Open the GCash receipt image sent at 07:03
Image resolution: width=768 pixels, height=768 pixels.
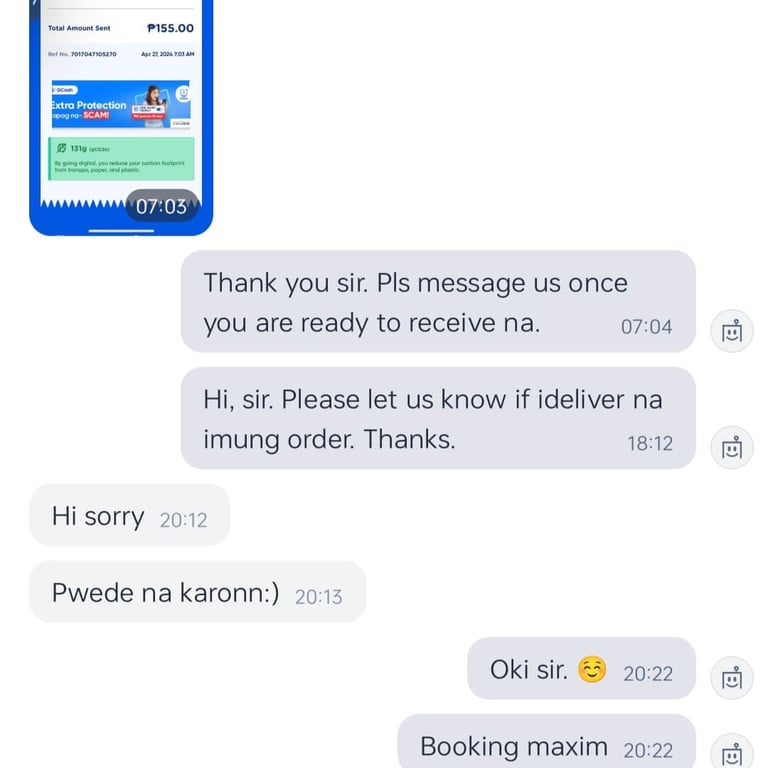pyautogui.click(x=121, y=117)
